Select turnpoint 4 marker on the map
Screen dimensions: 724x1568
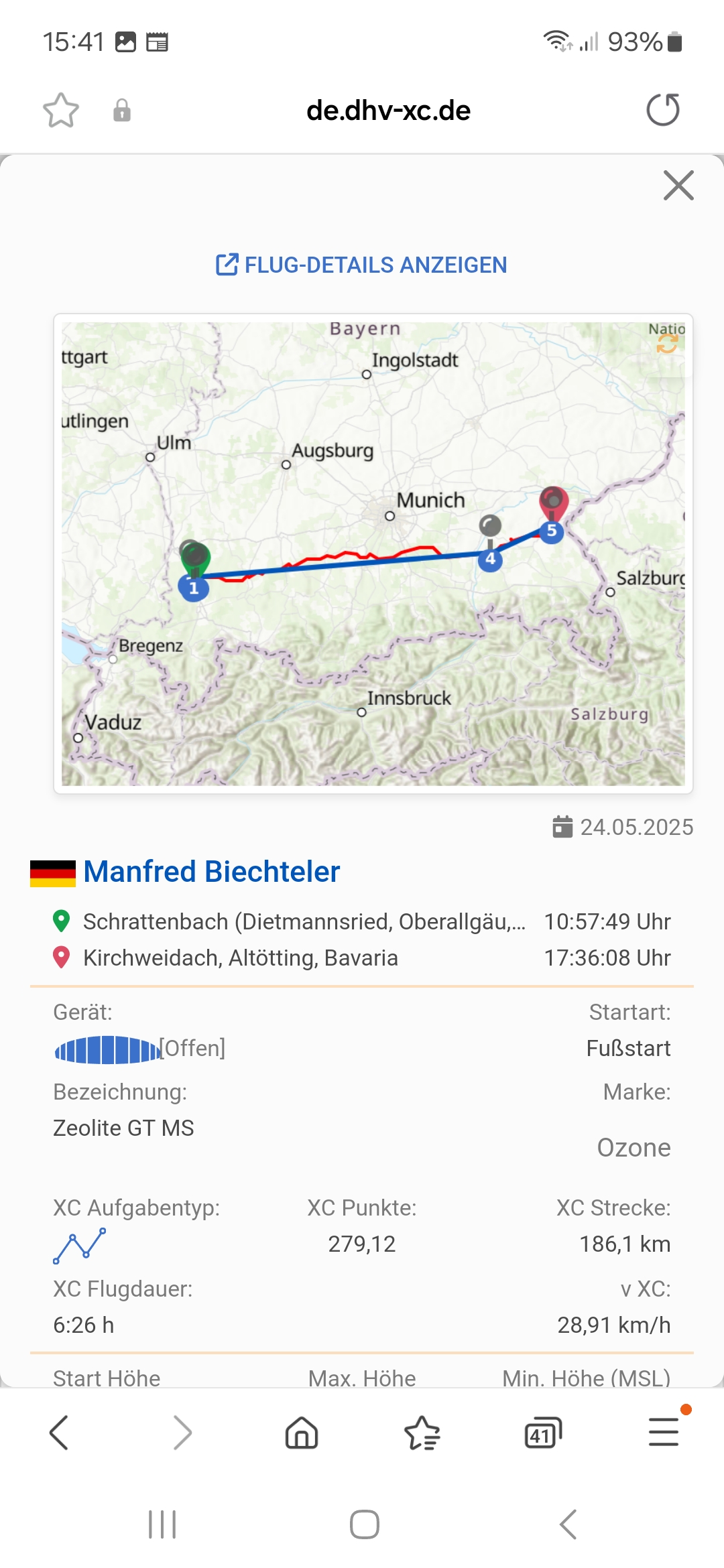490,559
